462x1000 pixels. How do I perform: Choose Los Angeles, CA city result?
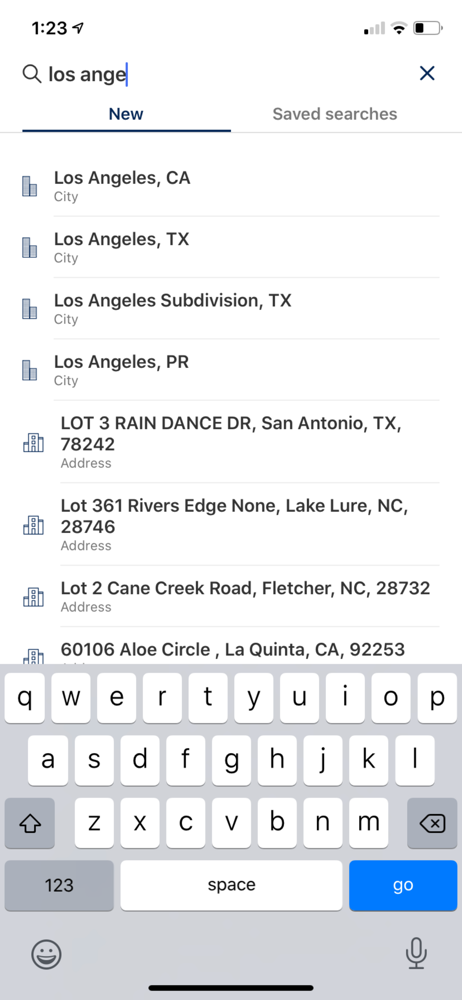[x=231, y=186]
